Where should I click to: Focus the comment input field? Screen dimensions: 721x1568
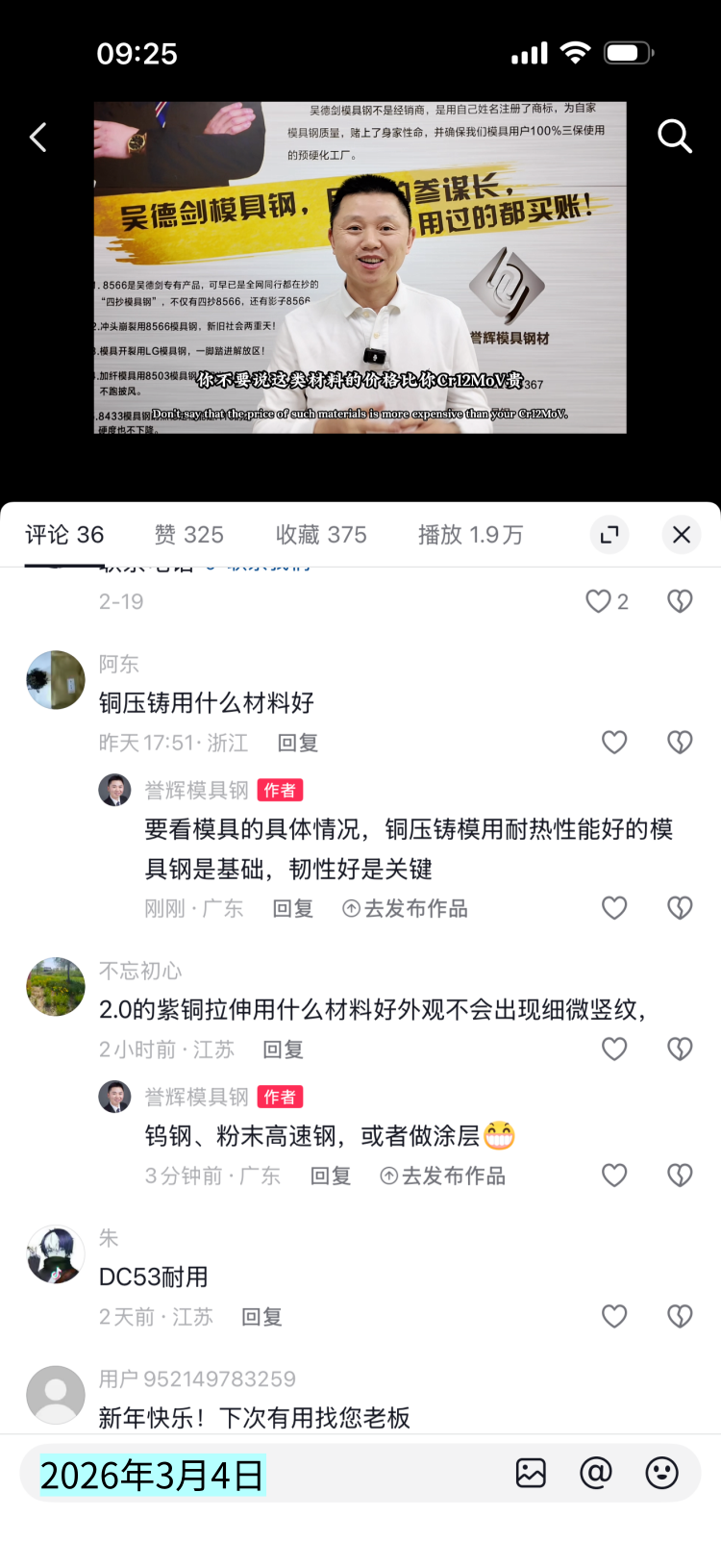point(269,1474)
